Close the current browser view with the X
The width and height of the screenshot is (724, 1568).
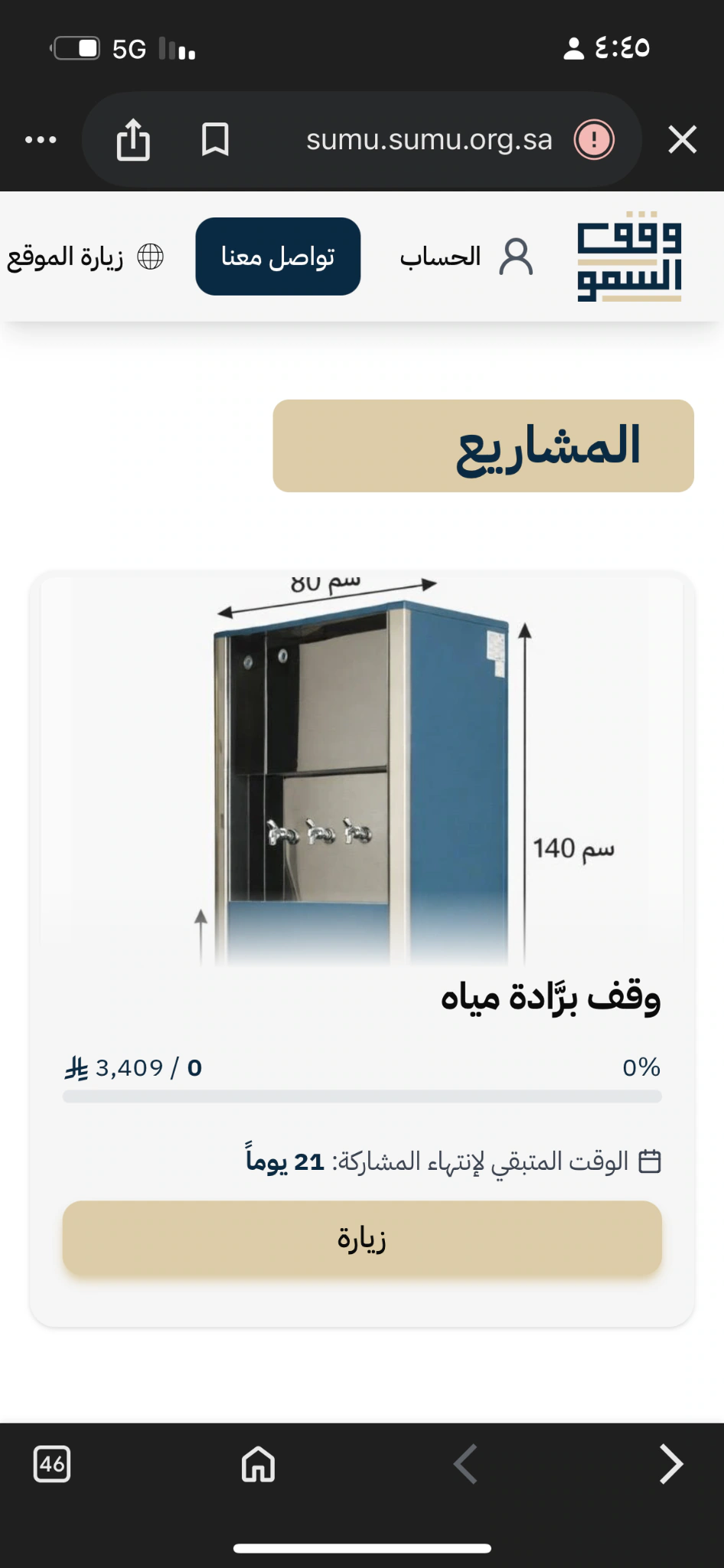pyautogui.click(x=681, y=139)
